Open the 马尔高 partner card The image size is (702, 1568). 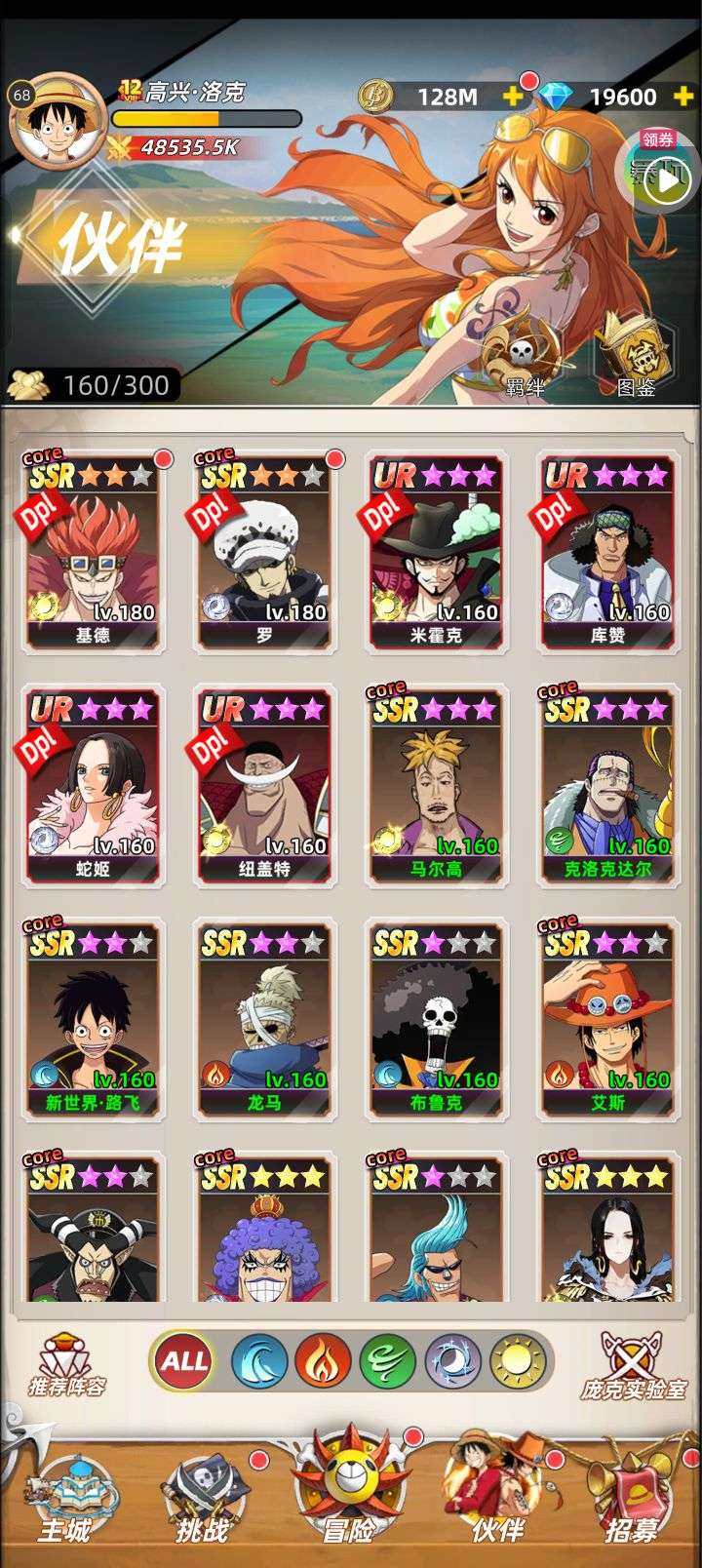[435, 785]
